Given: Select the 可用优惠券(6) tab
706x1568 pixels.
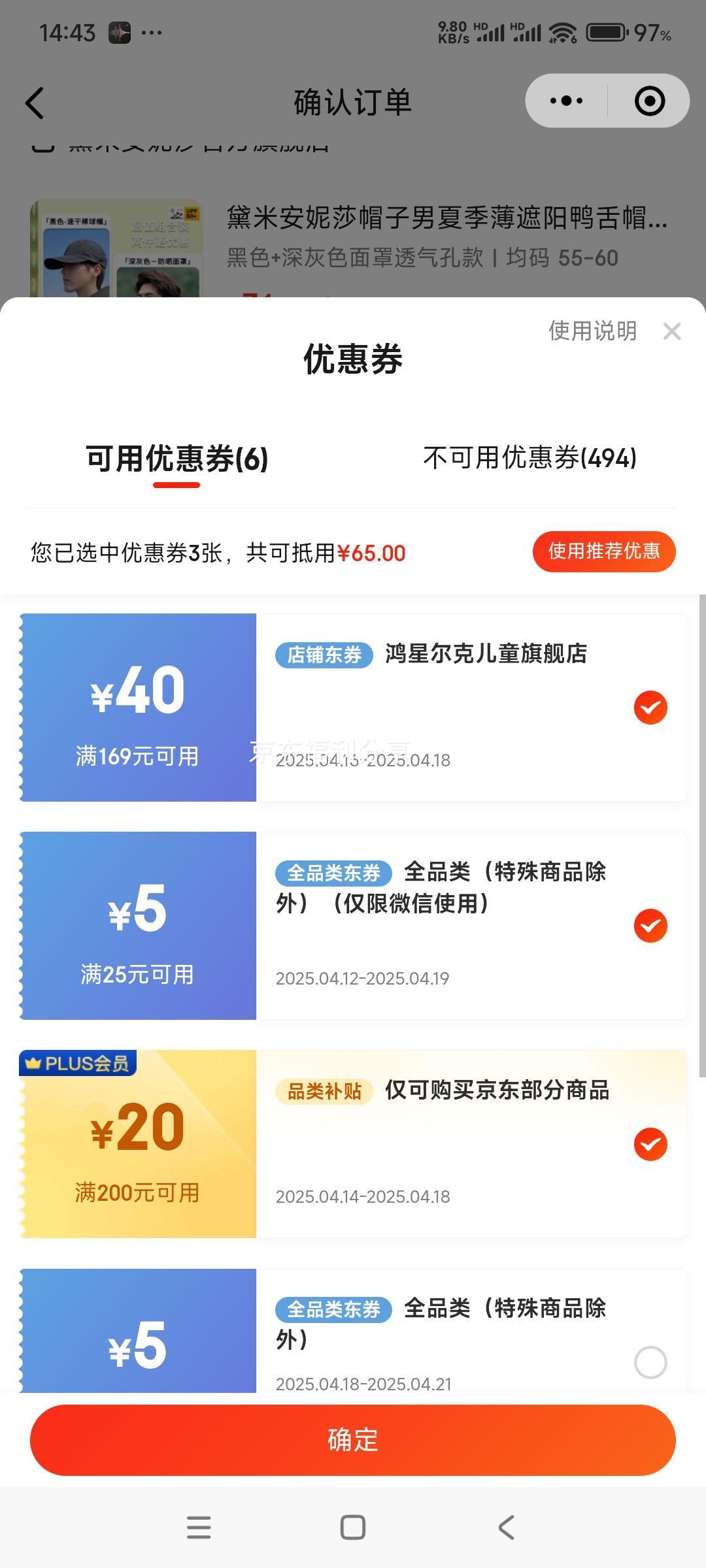Looking at the screenshot, I should 176,459.
